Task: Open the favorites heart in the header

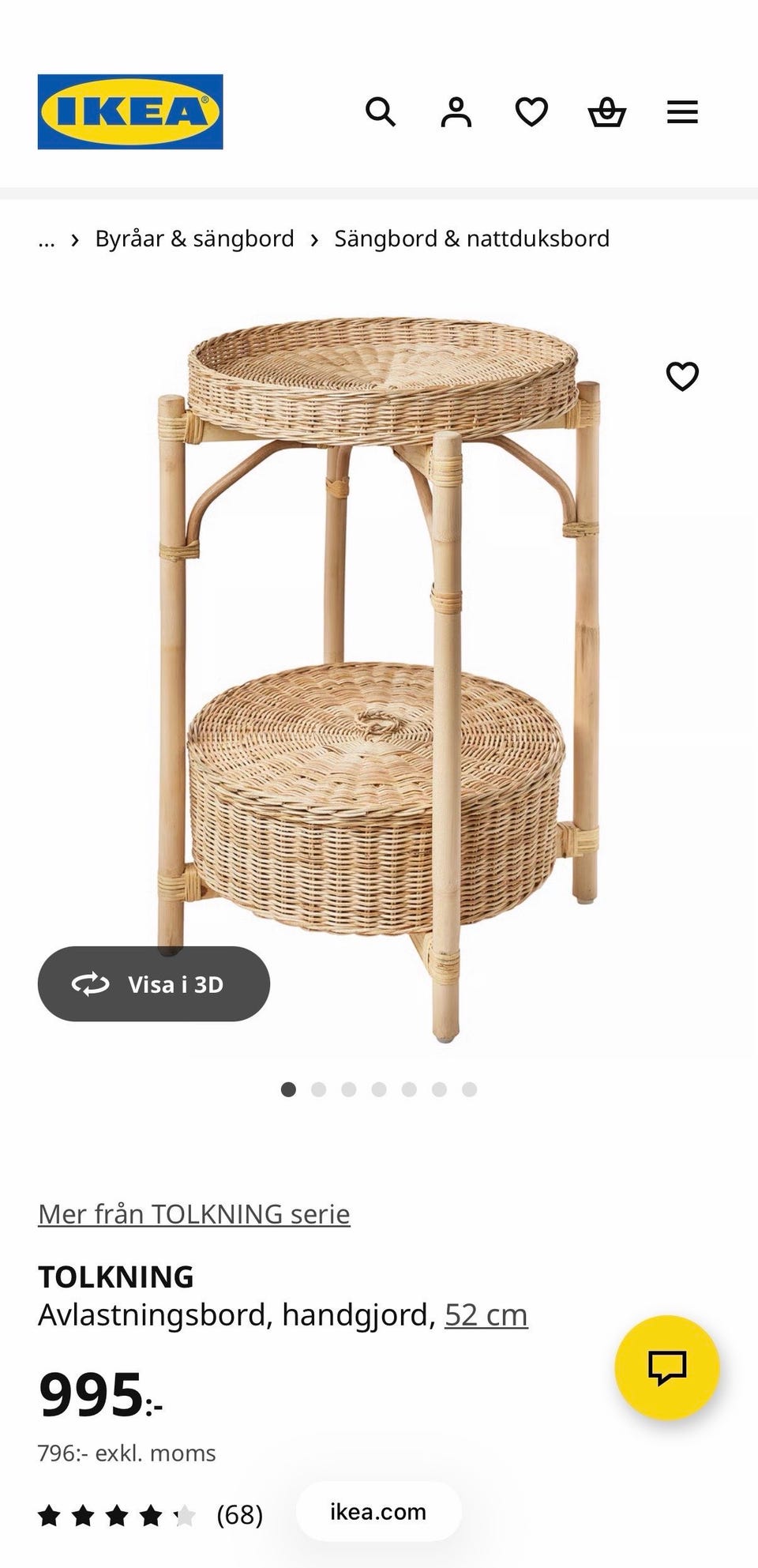Action: tap(531, 112)
